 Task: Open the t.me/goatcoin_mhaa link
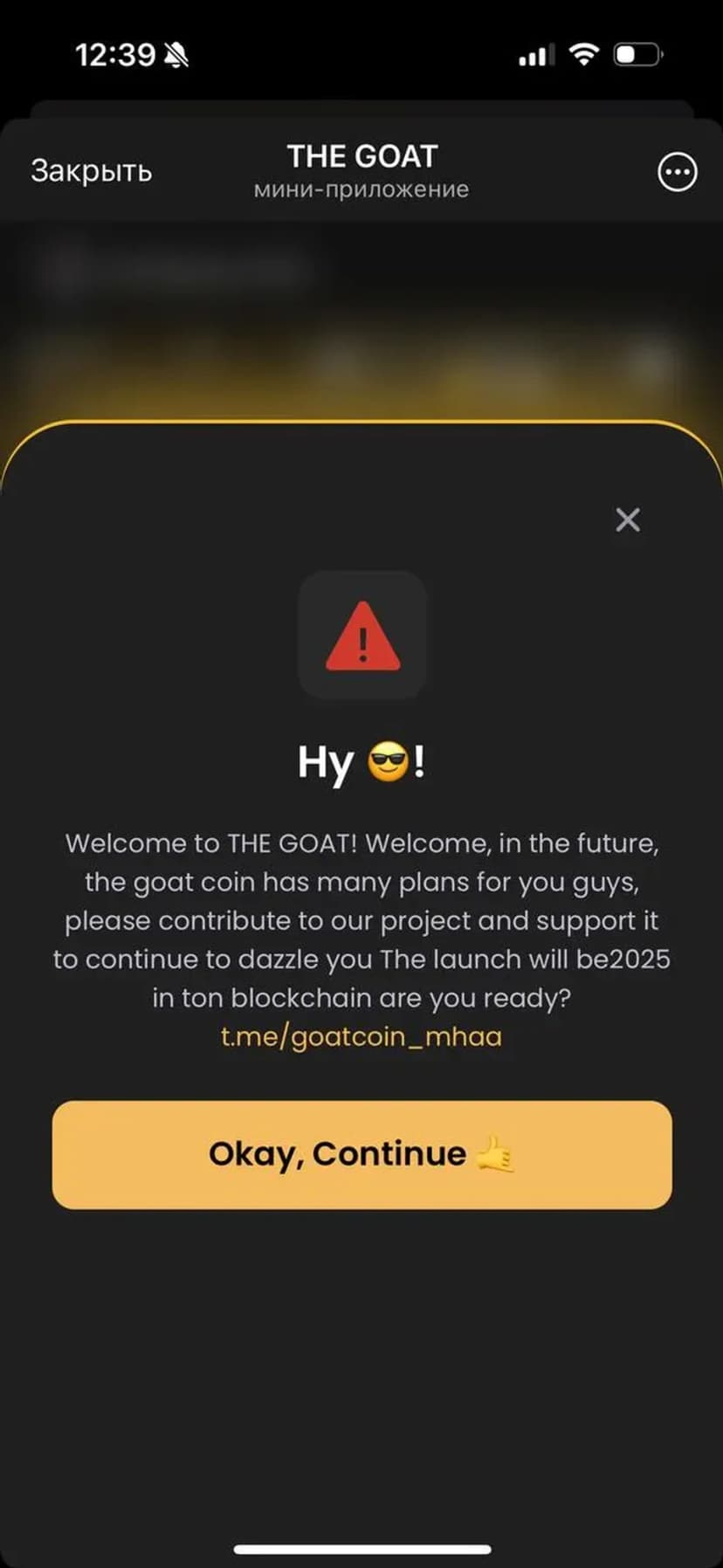361,1036
